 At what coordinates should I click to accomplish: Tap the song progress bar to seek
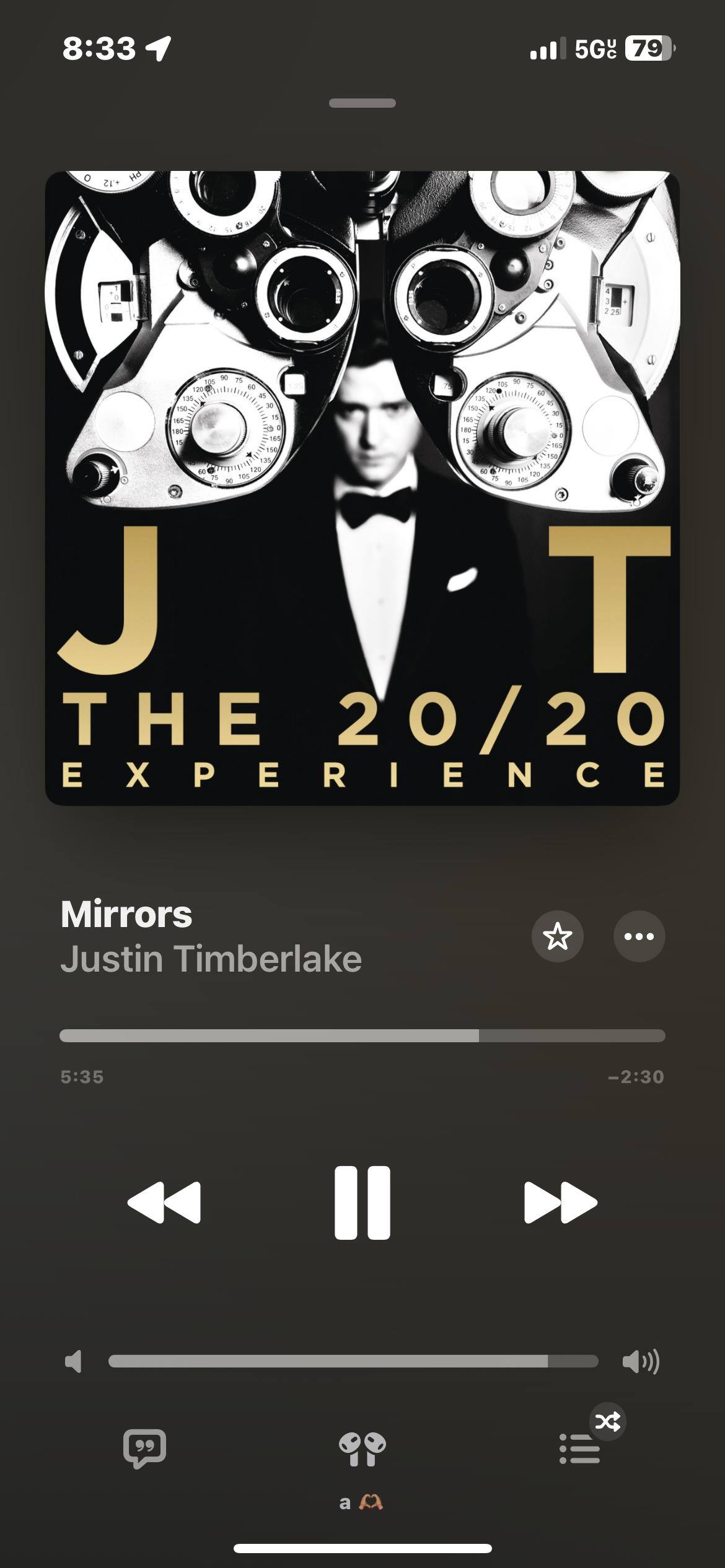coord(362,1035)
